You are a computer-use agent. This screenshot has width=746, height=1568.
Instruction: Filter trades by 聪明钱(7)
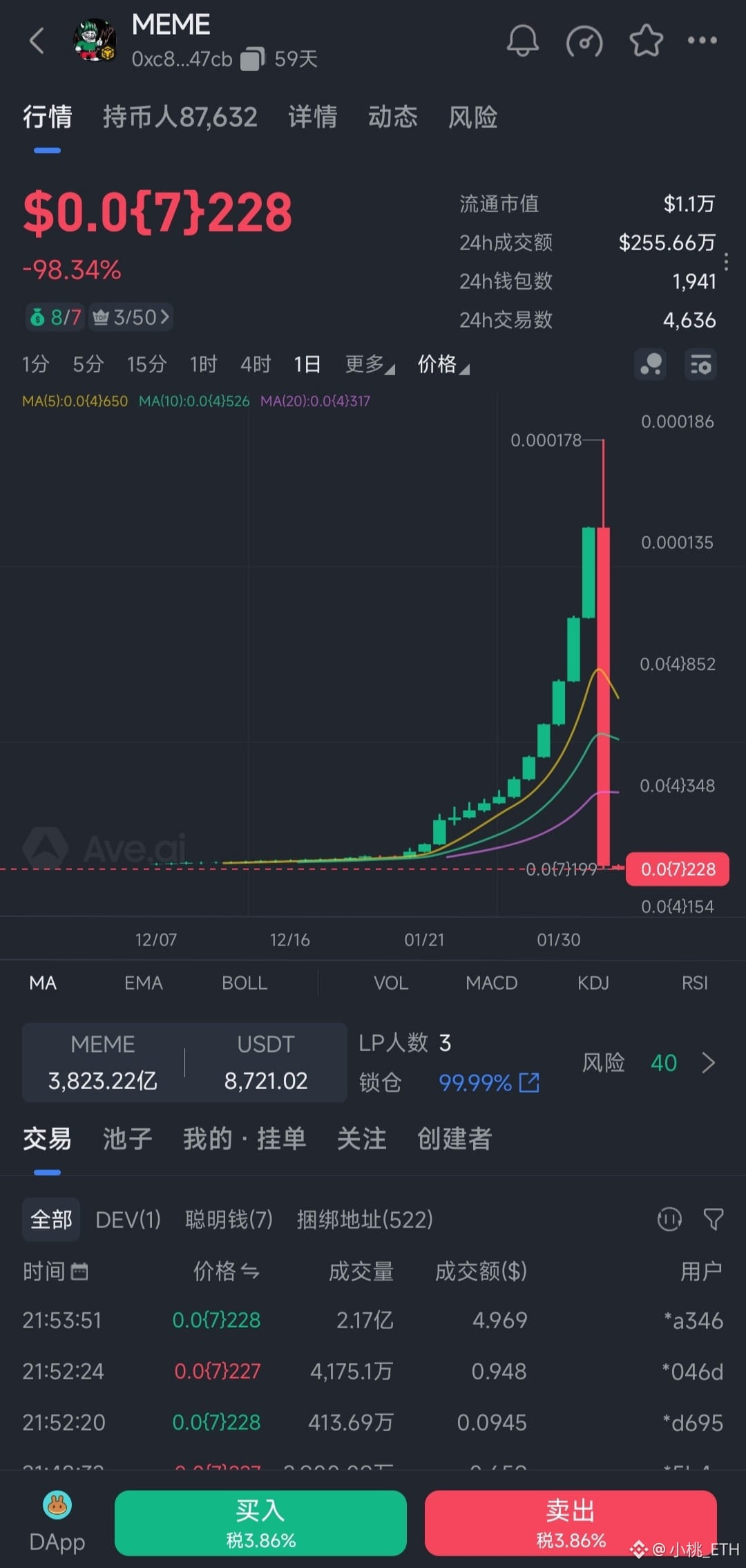point(229,1220)
